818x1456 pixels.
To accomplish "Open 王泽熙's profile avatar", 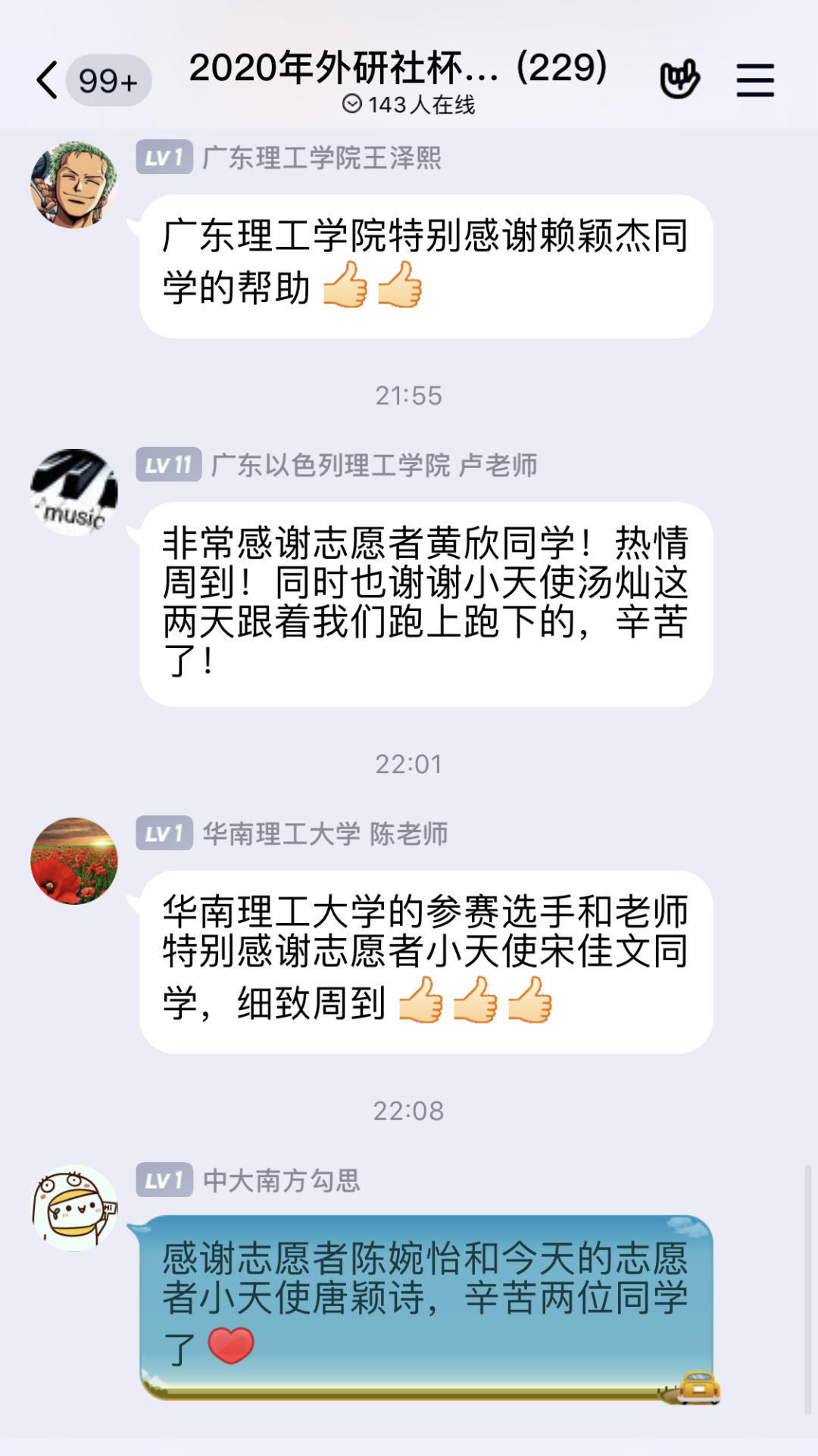I will (73, 185).
